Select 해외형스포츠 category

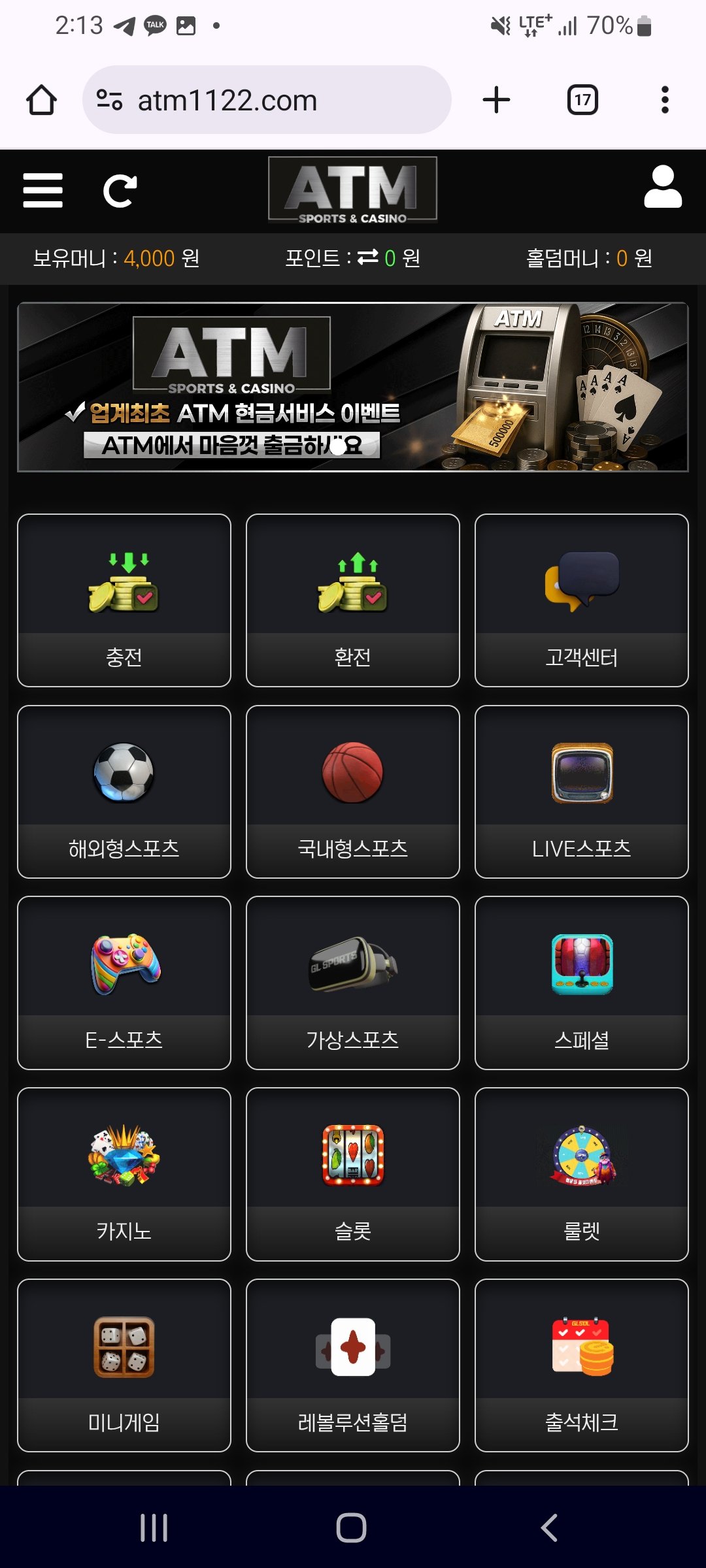pyautogui.click(x=124, y=791)
